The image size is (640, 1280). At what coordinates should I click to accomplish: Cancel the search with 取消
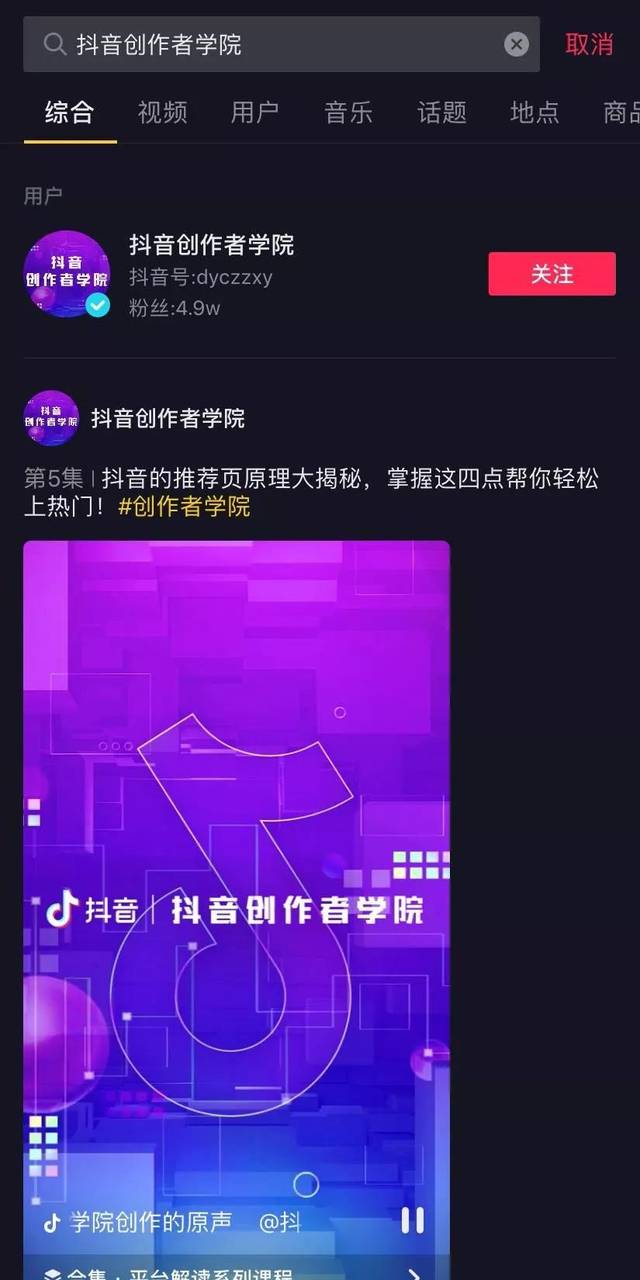589,44
